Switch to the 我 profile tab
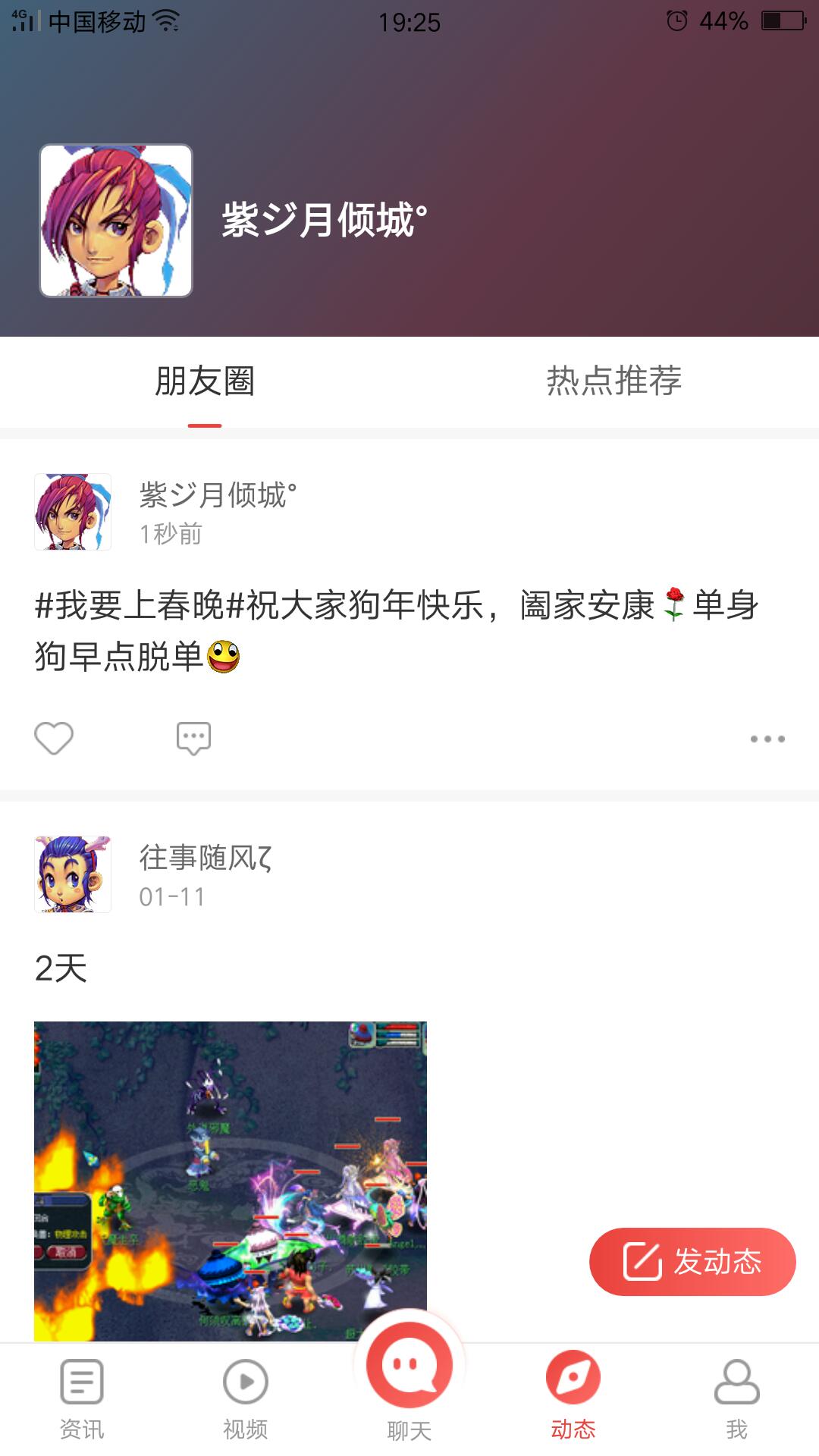This screenshot has height=1456, width=819. click(737, 1398)
